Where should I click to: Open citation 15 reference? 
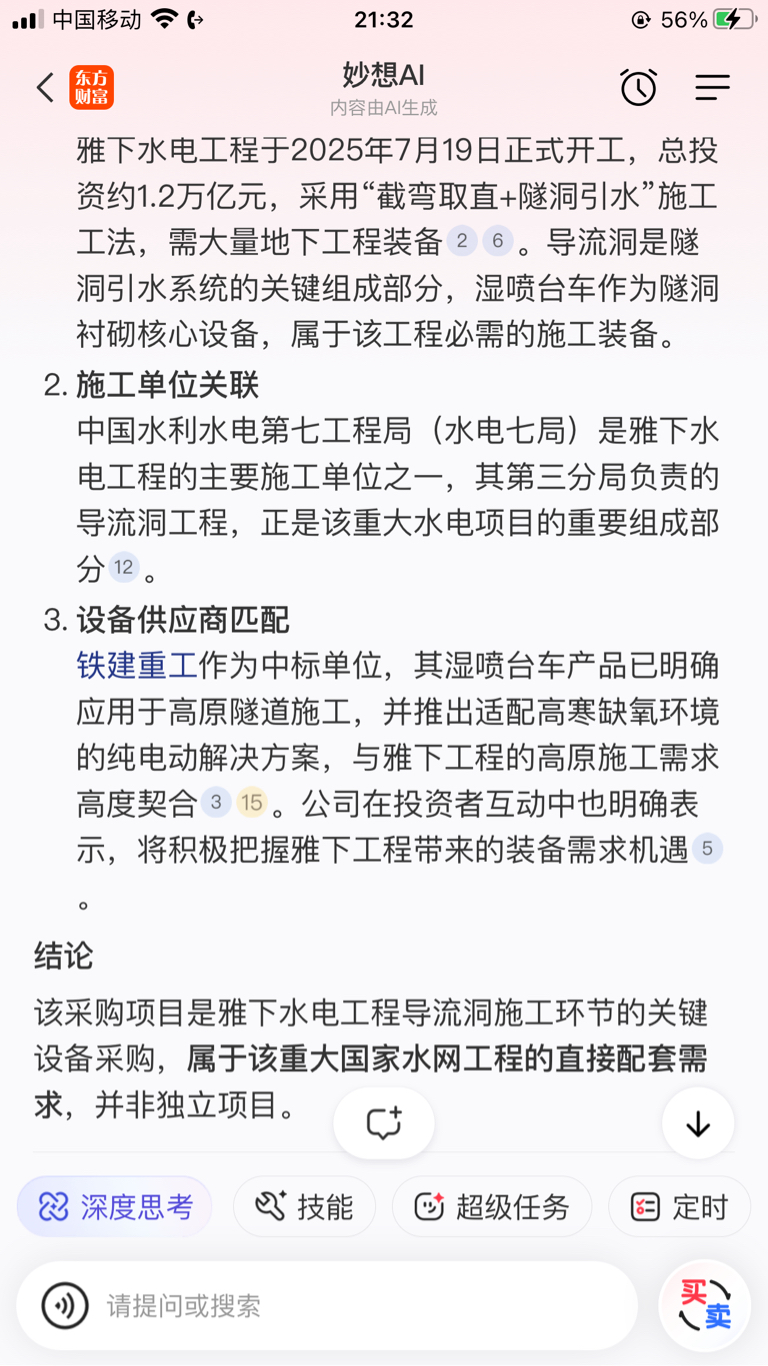pos(251,802)
